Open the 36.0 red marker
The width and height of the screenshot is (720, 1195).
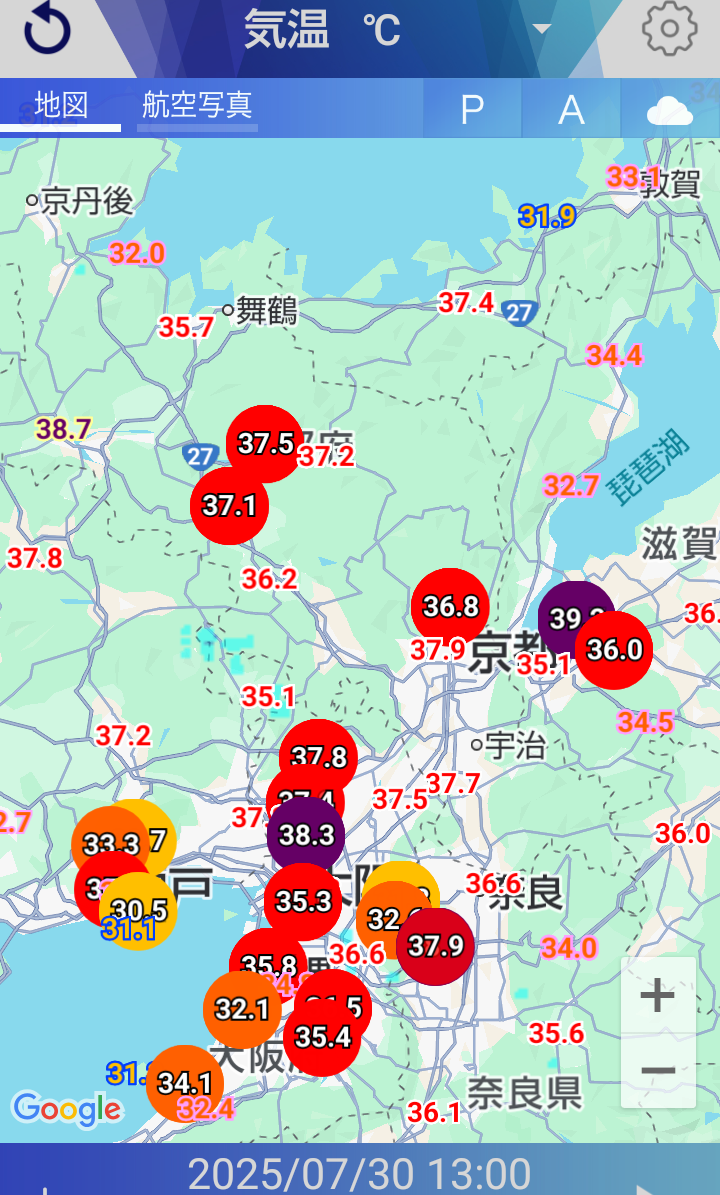click(x=614, y=650)
